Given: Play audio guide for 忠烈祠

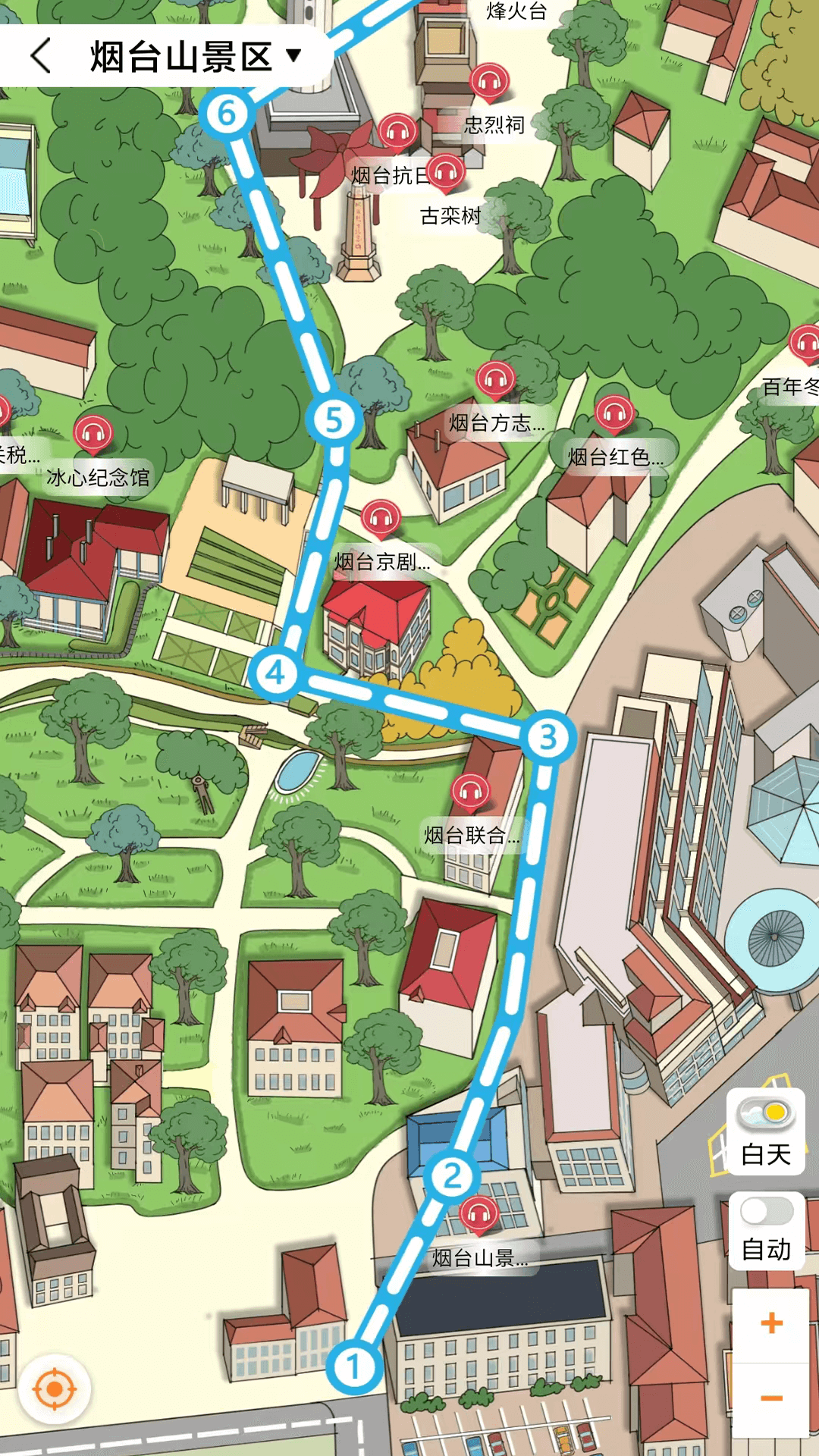Looking at the screenshot, I should pyautogui.click(x=489, y=81).
